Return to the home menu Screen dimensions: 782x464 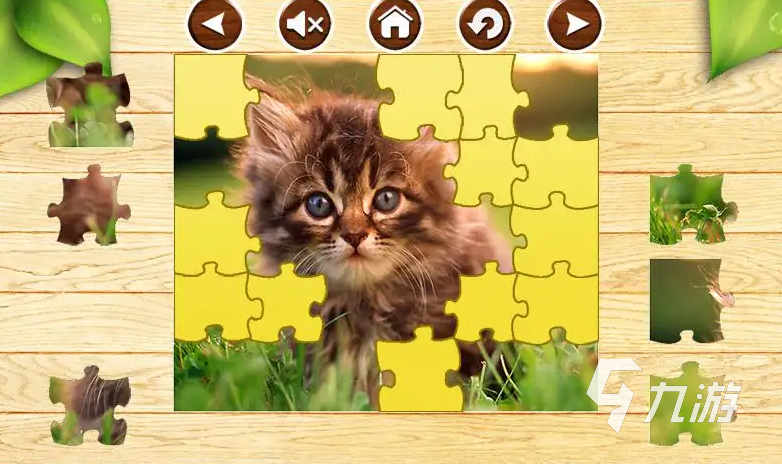(x=394, y=24)
